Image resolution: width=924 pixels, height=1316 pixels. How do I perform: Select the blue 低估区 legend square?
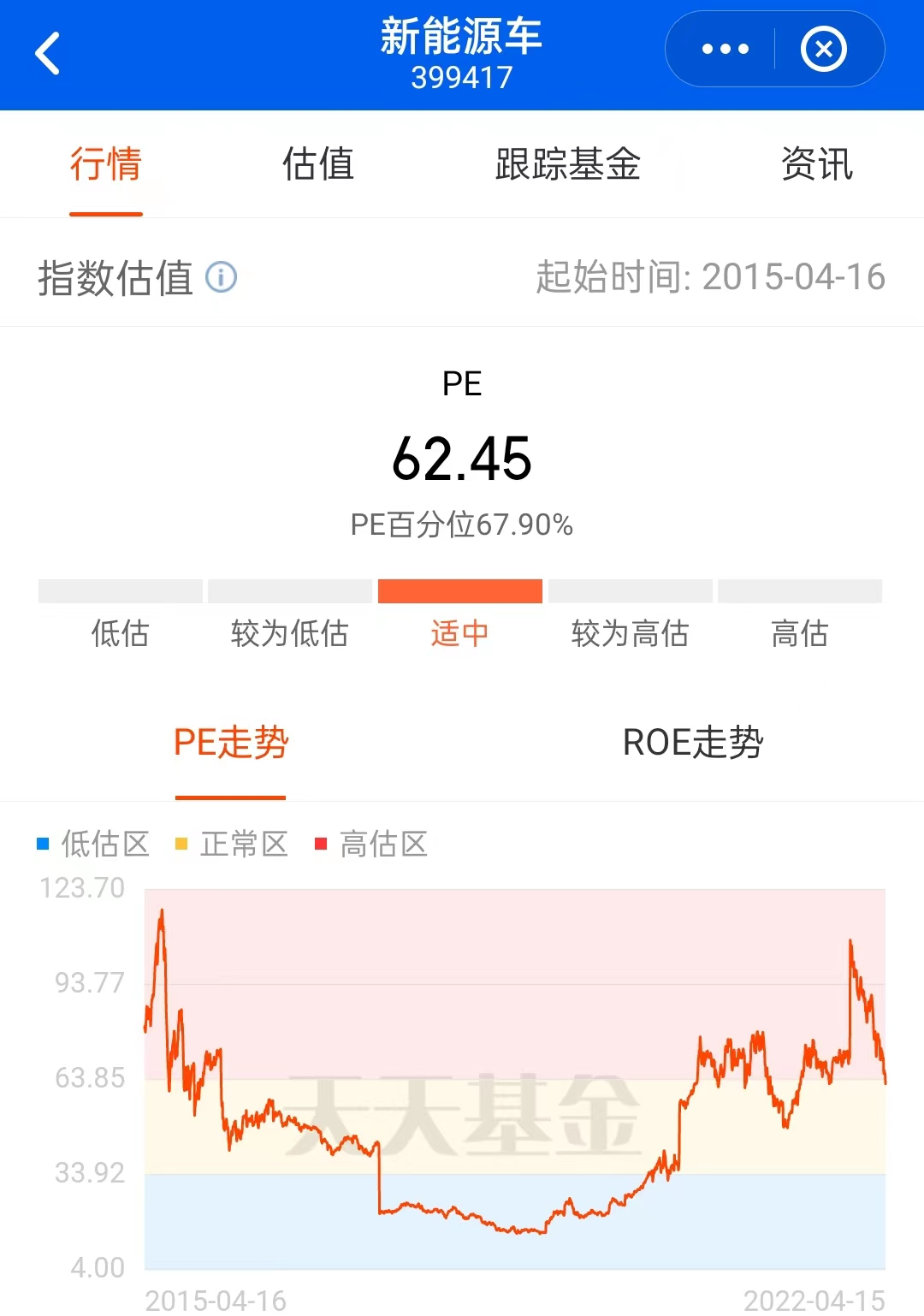pos(40,845)
